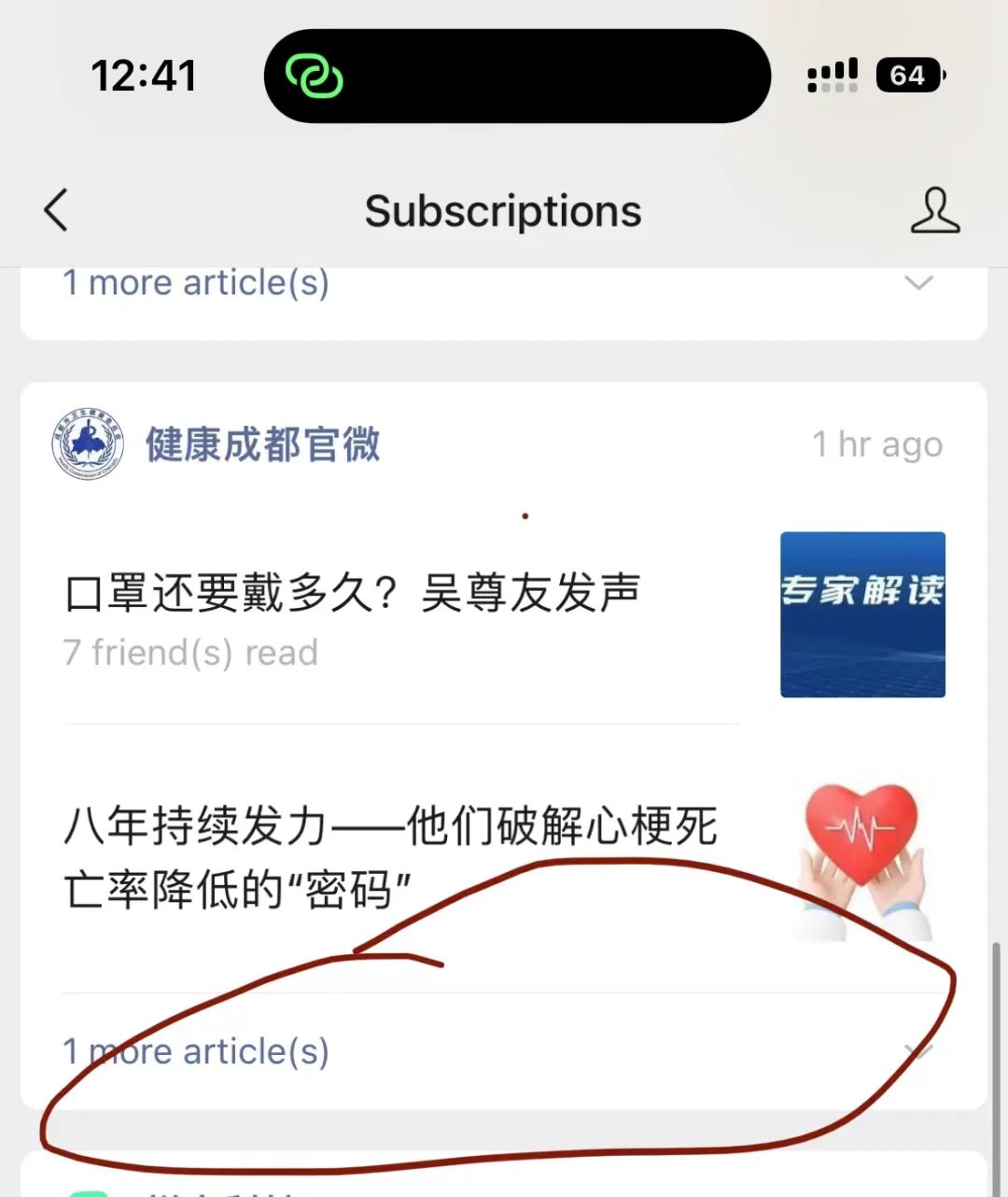Go back from Subscriptions
The height and width of the screenshot is (1197, 1008).
pyautogui.click(x=57, y=210)
